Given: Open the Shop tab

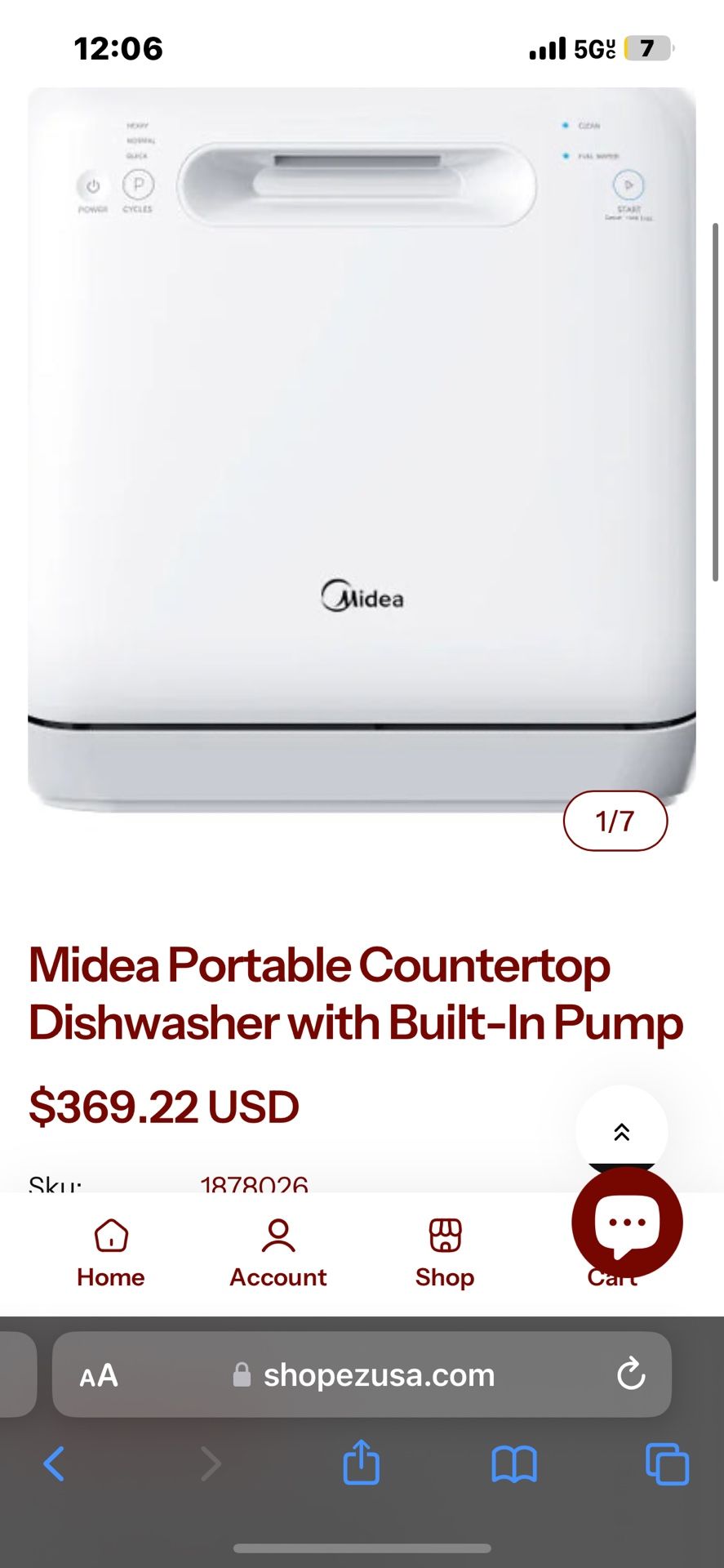Looking at the screenshot, I should coord(445,1254).
